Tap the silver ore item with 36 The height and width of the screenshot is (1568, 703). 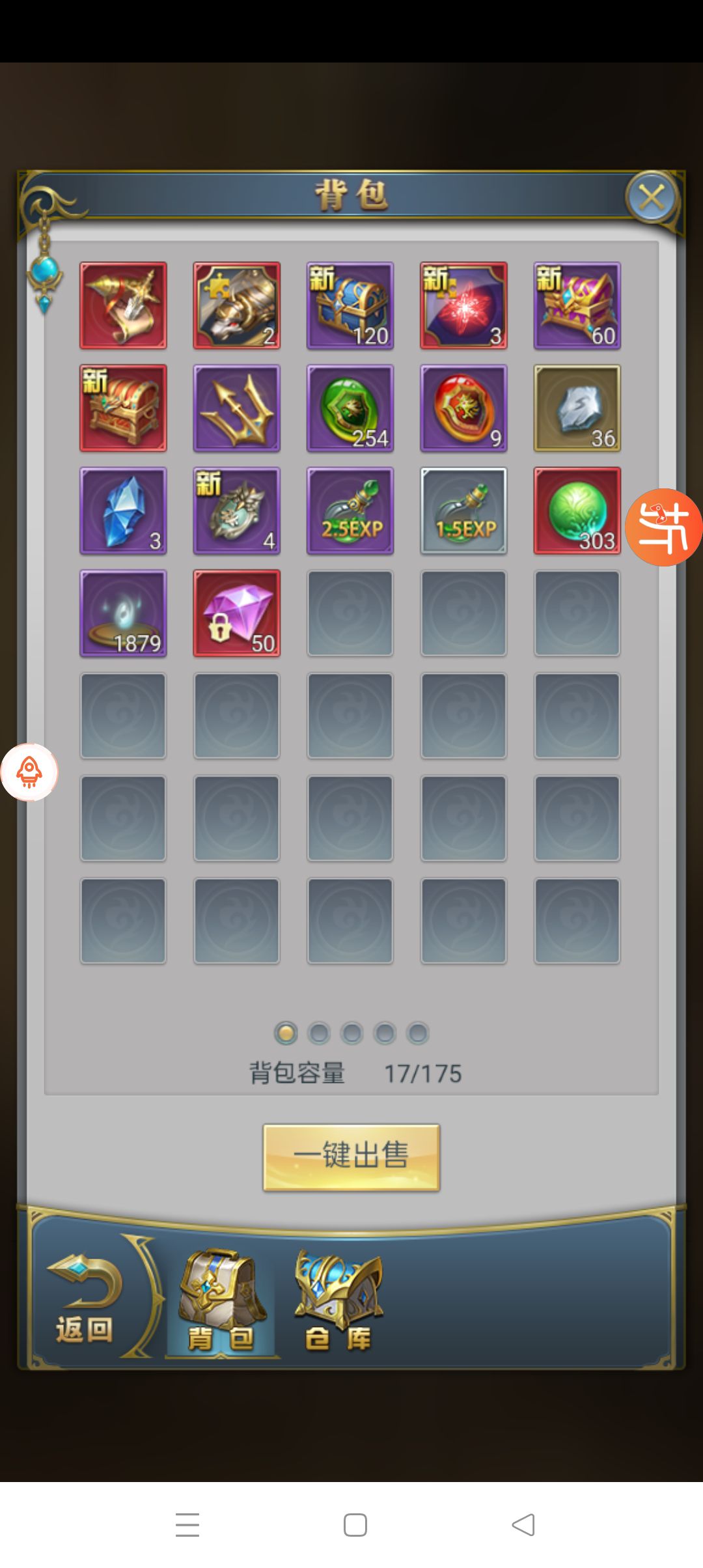click(577, 408)
